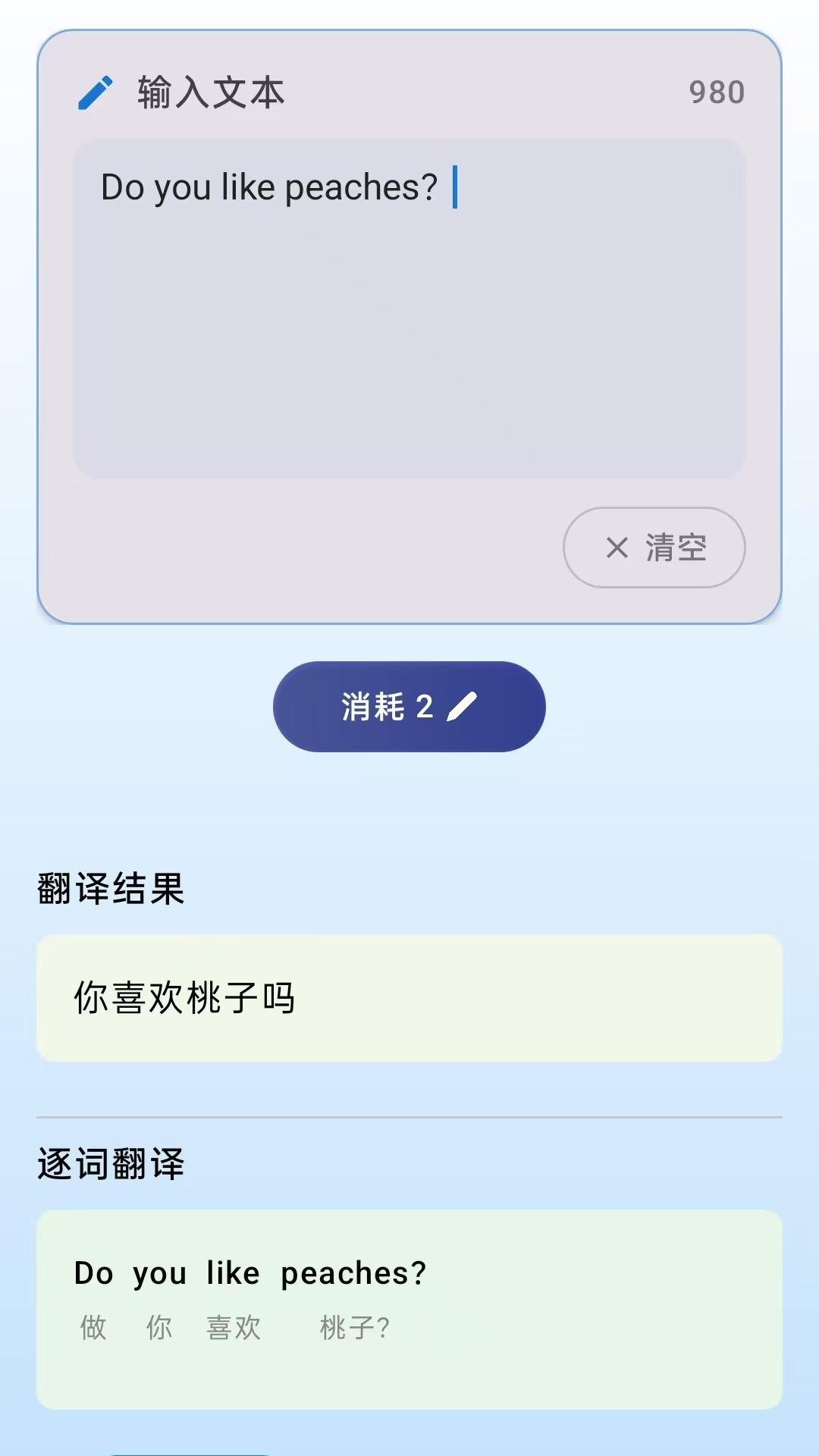Image resolution: width=819 pixels, height=1456 pixels.
Task: Click the word you in word-by-word translation
Action: (x=159, y=1272)
